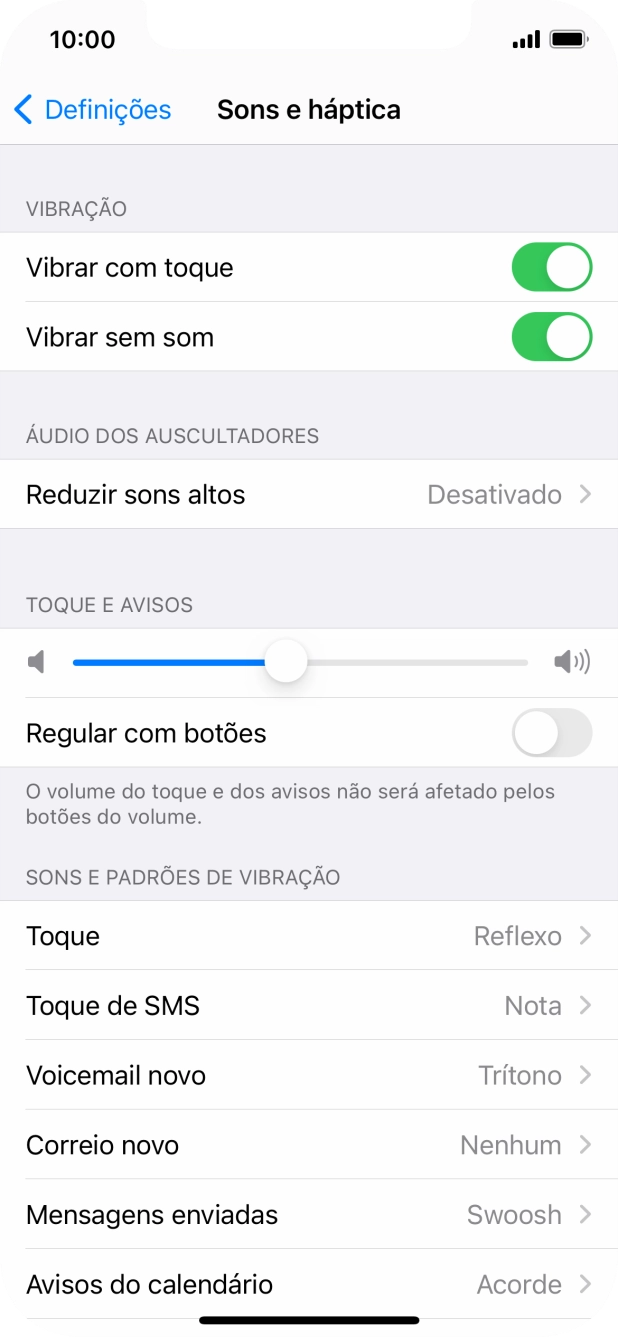This screenshot has height=1337, width=618.
Task: Open the Toque ringtone options
Action: click(x=309, y=937)
